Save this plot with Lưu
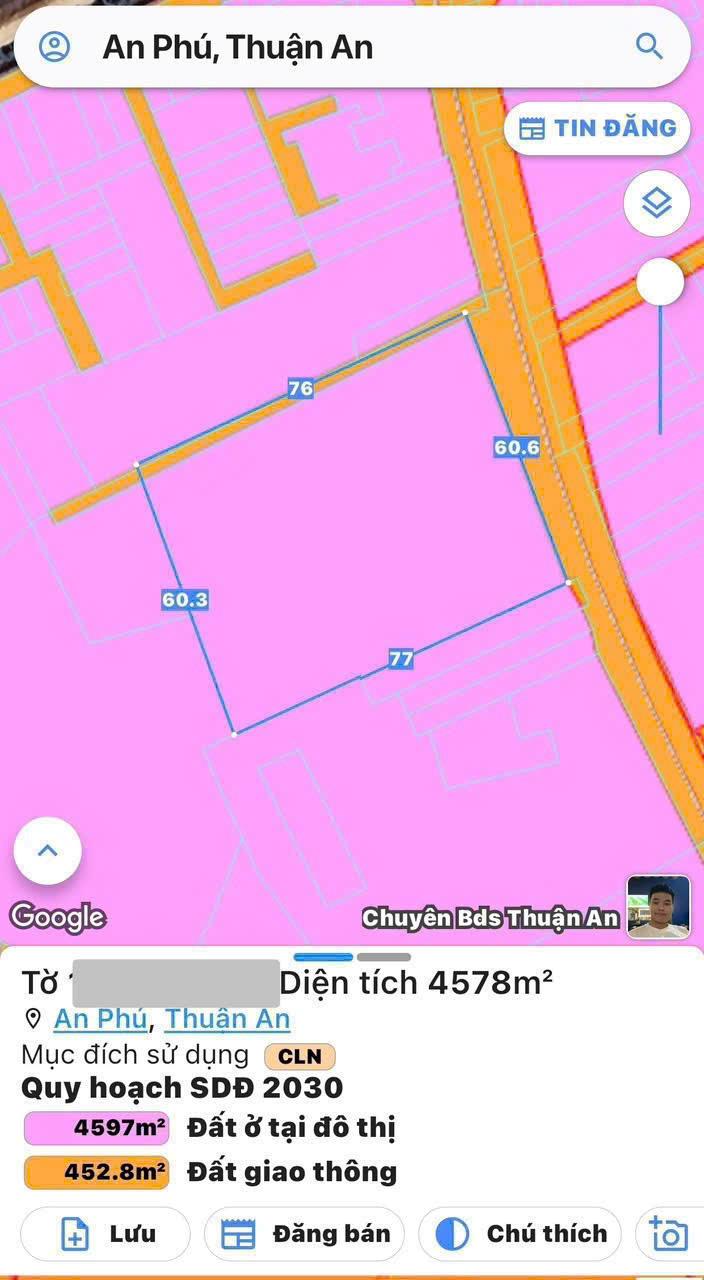704x1280 pixels. click(x=105, y=1234)
